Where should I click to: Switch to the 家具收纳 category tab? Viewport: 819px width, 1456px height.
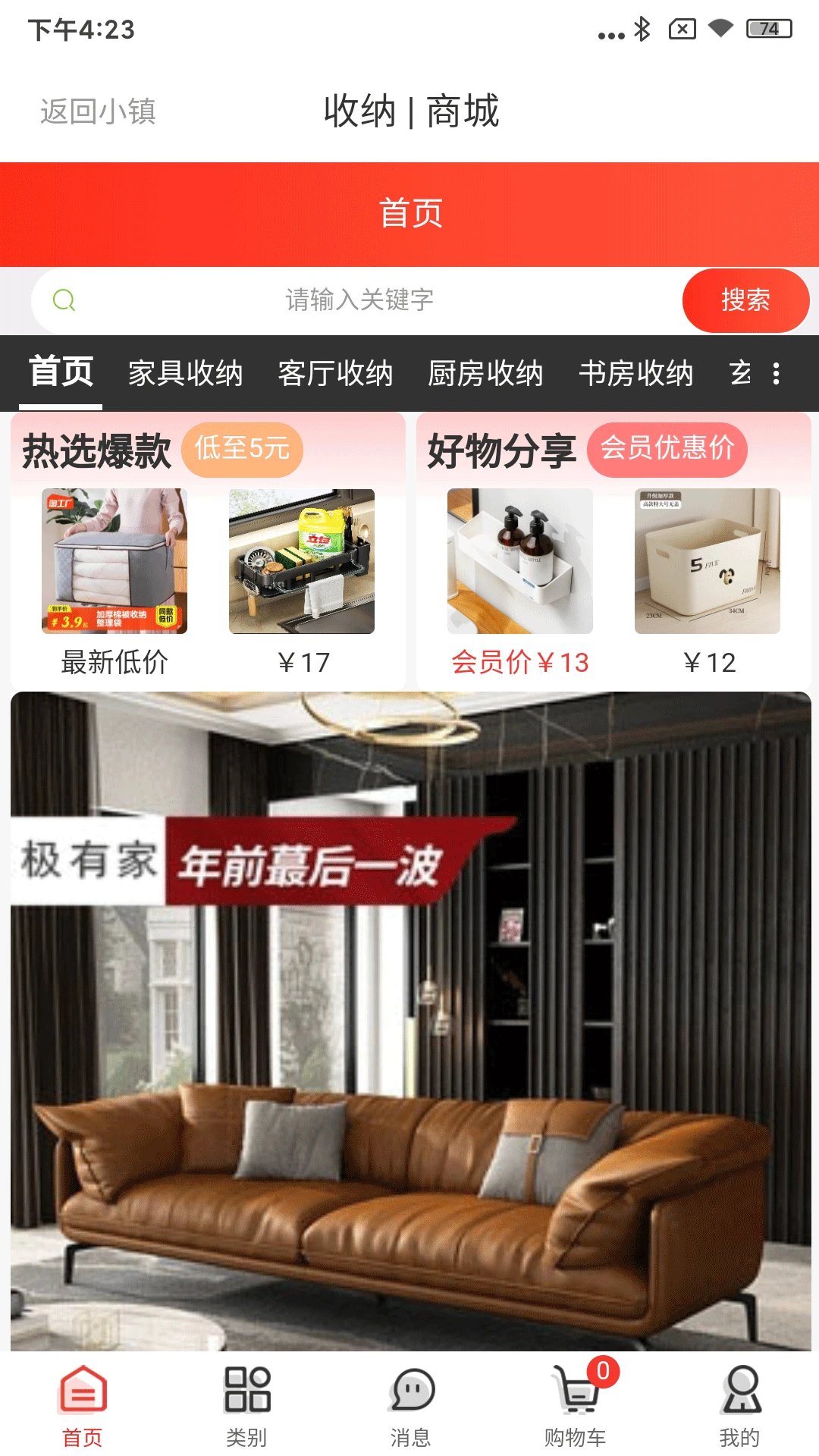[x=185, y=373]
